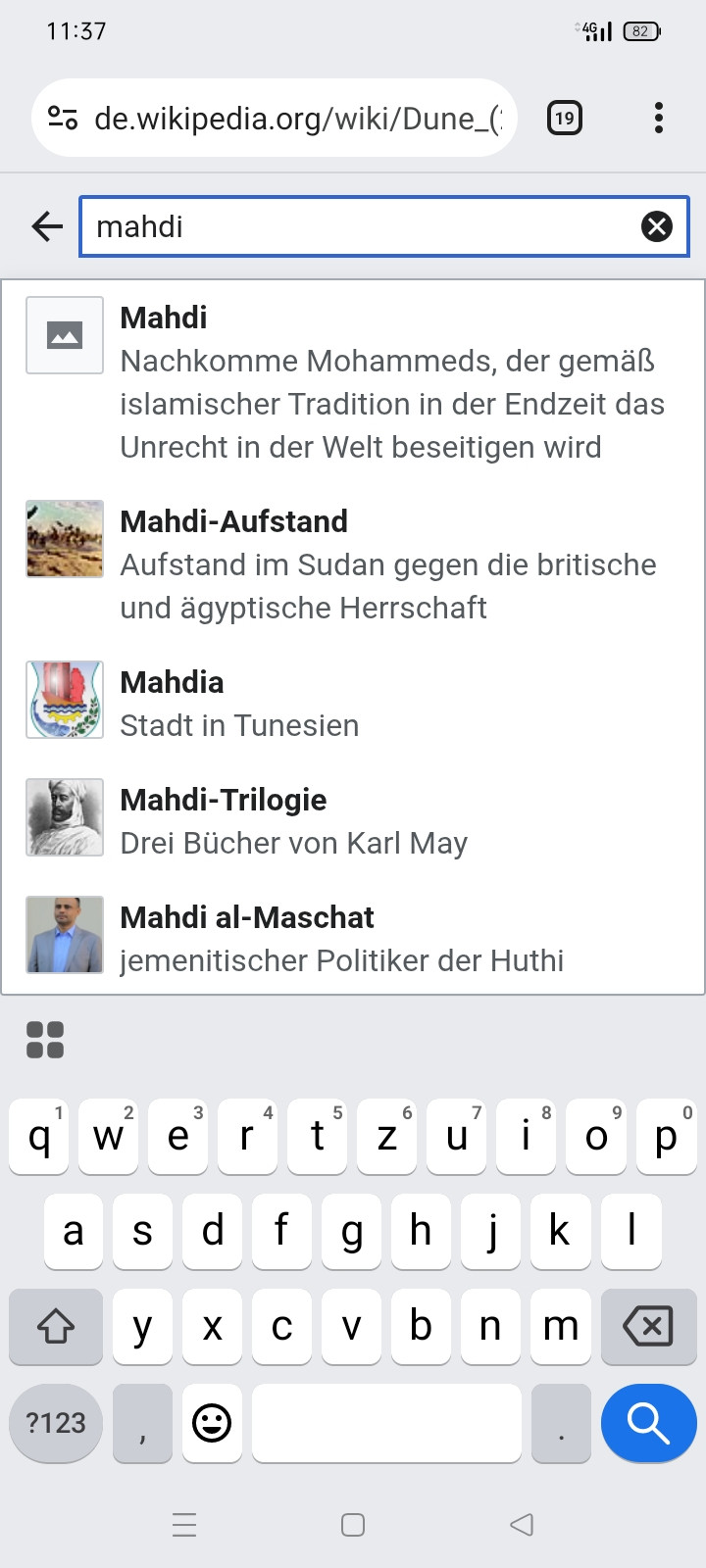Open the emoji keyboard
Screen dimensions: 706x1568
[212, 1423]
